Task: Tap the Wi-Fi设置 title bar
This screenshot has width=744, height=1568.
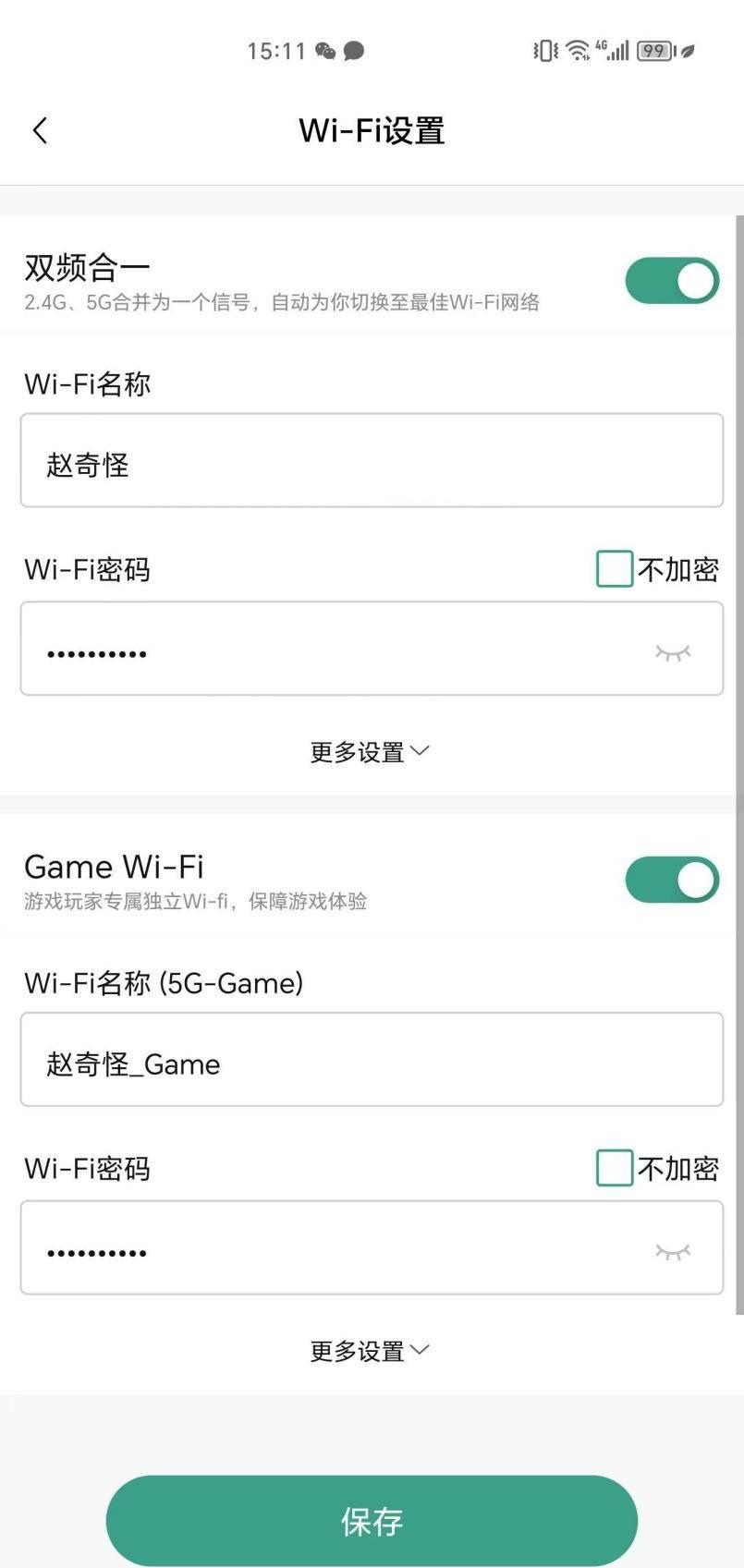Action: (370, 130)
